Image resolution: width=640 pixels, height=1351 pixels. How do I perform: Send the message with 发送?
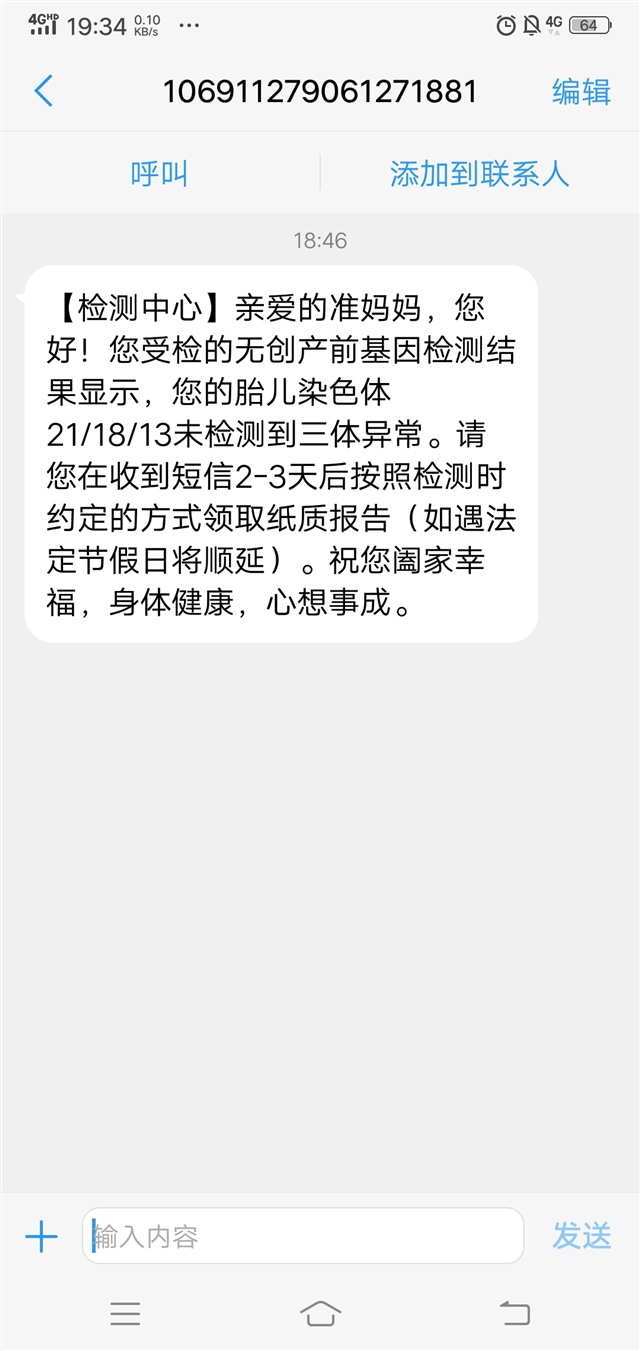pyautogui.click(x=581, y=1237)
